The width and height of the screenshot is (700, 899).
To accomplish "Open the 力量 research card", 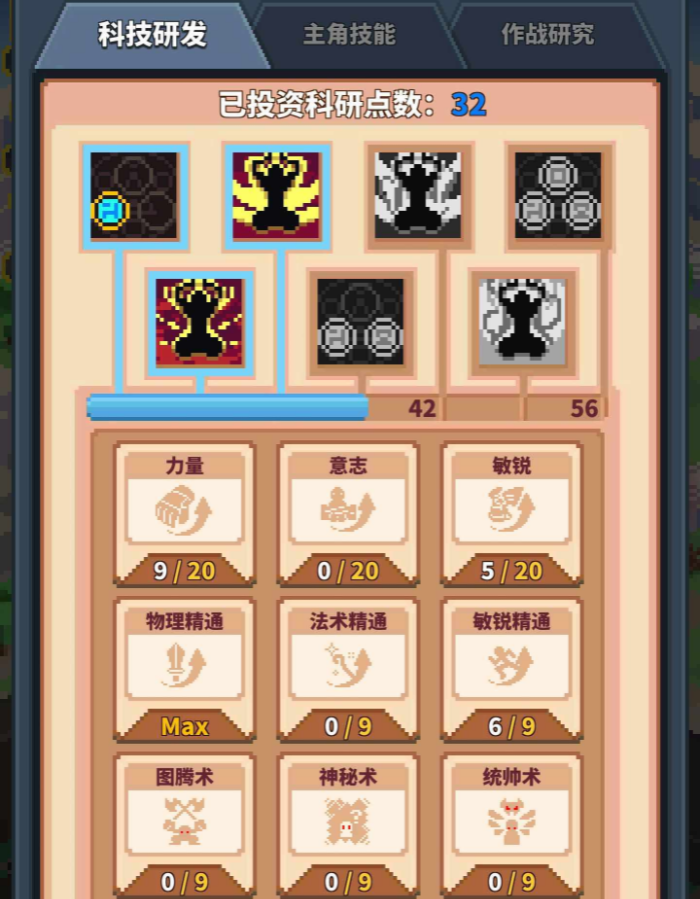I will (184, 512).
